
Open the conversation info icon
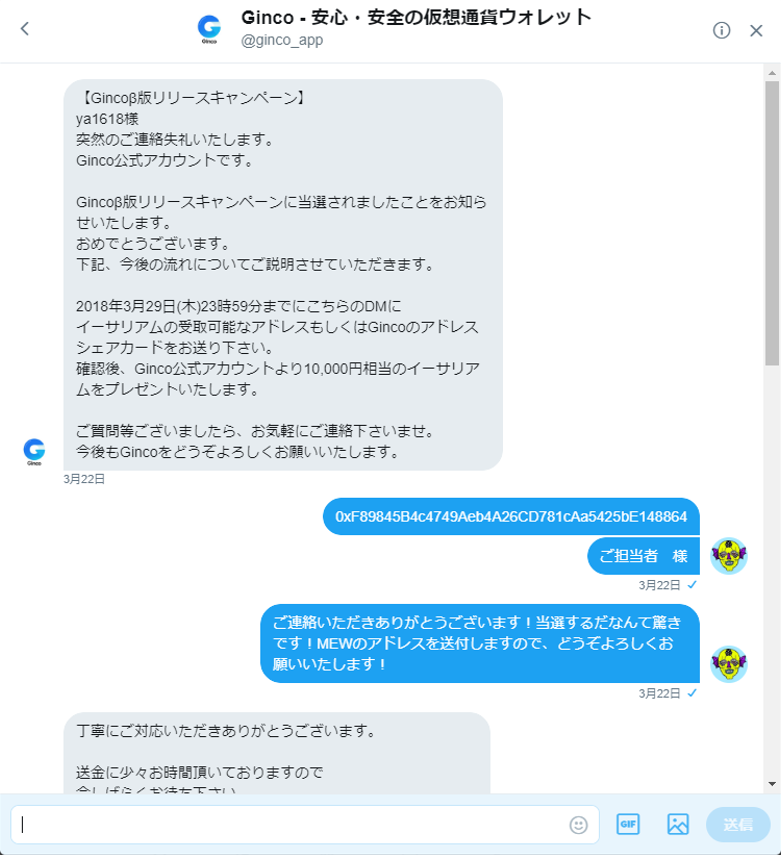(721, 30)
